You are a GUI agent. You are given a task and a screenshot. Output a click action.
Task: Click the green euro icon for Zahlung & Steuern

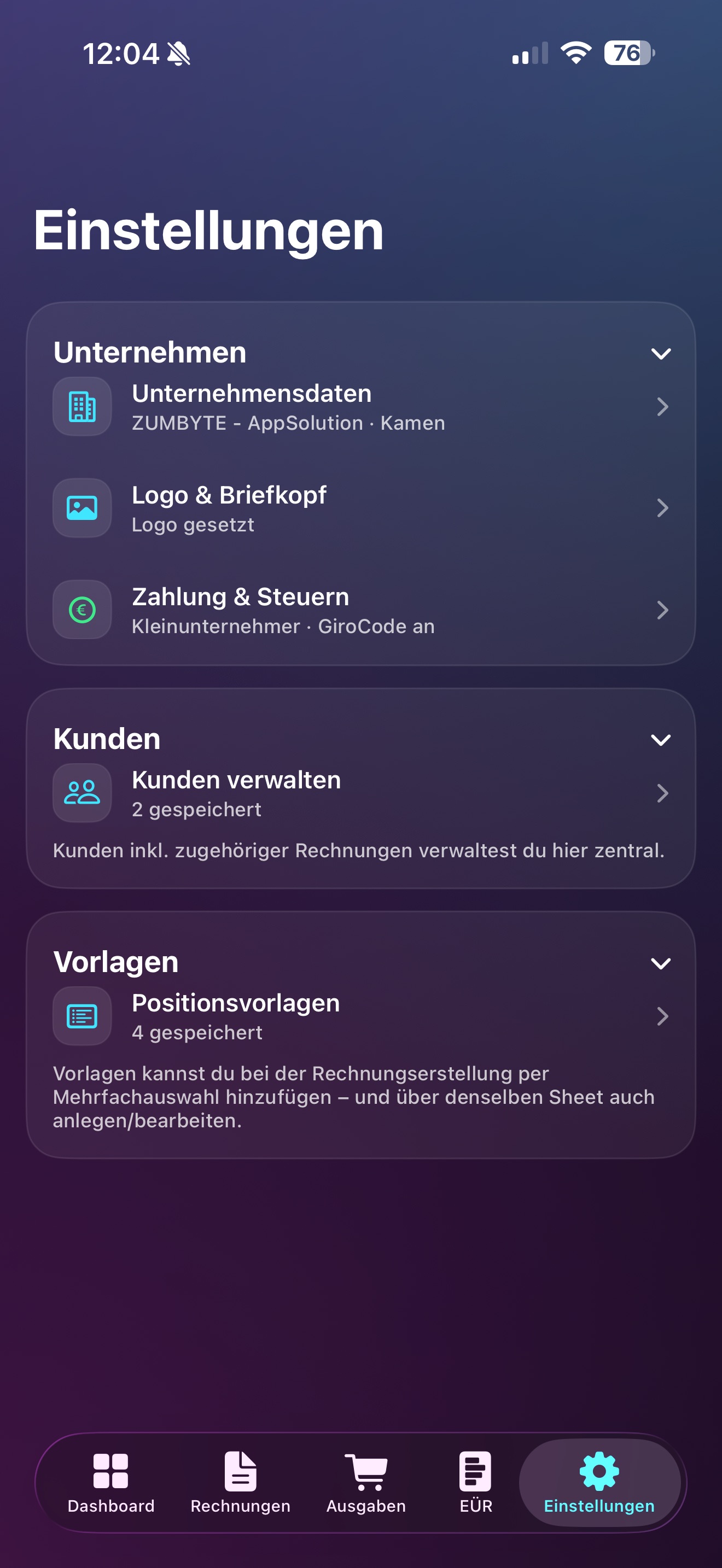(81, 609)
